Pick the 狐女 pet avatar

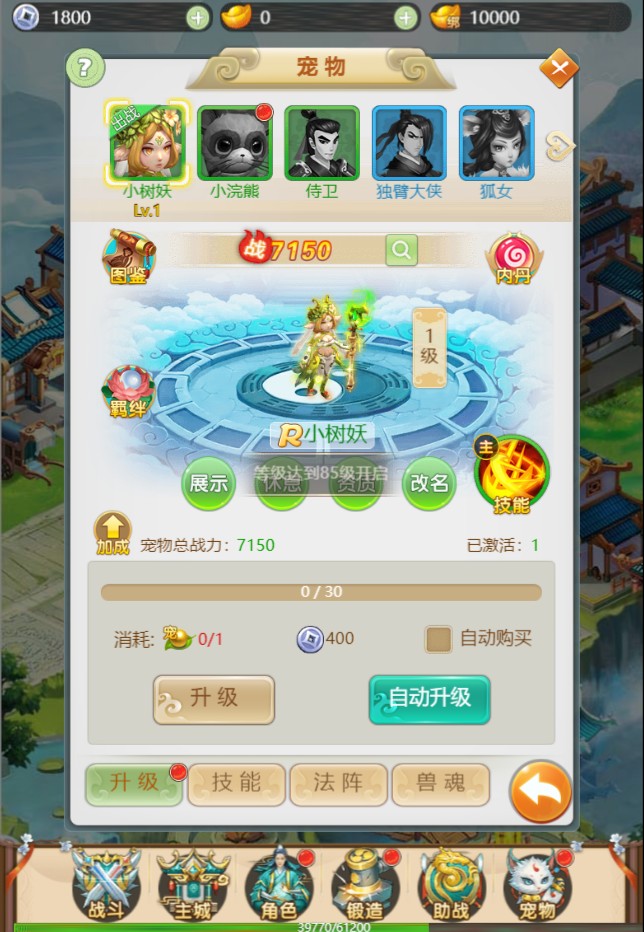[496, 142]
